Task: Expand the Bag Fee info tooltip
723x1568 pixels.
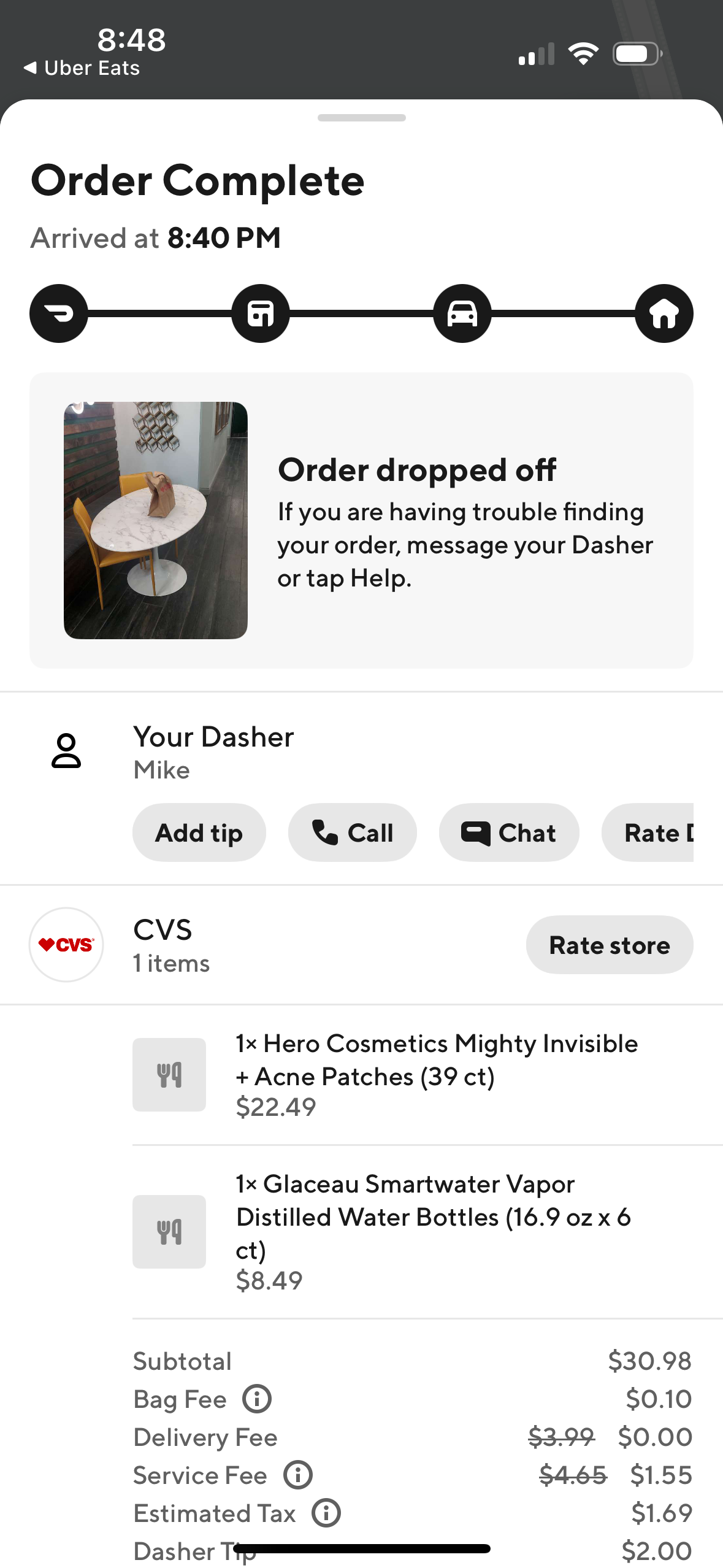Action: [x=256, y=1399]
